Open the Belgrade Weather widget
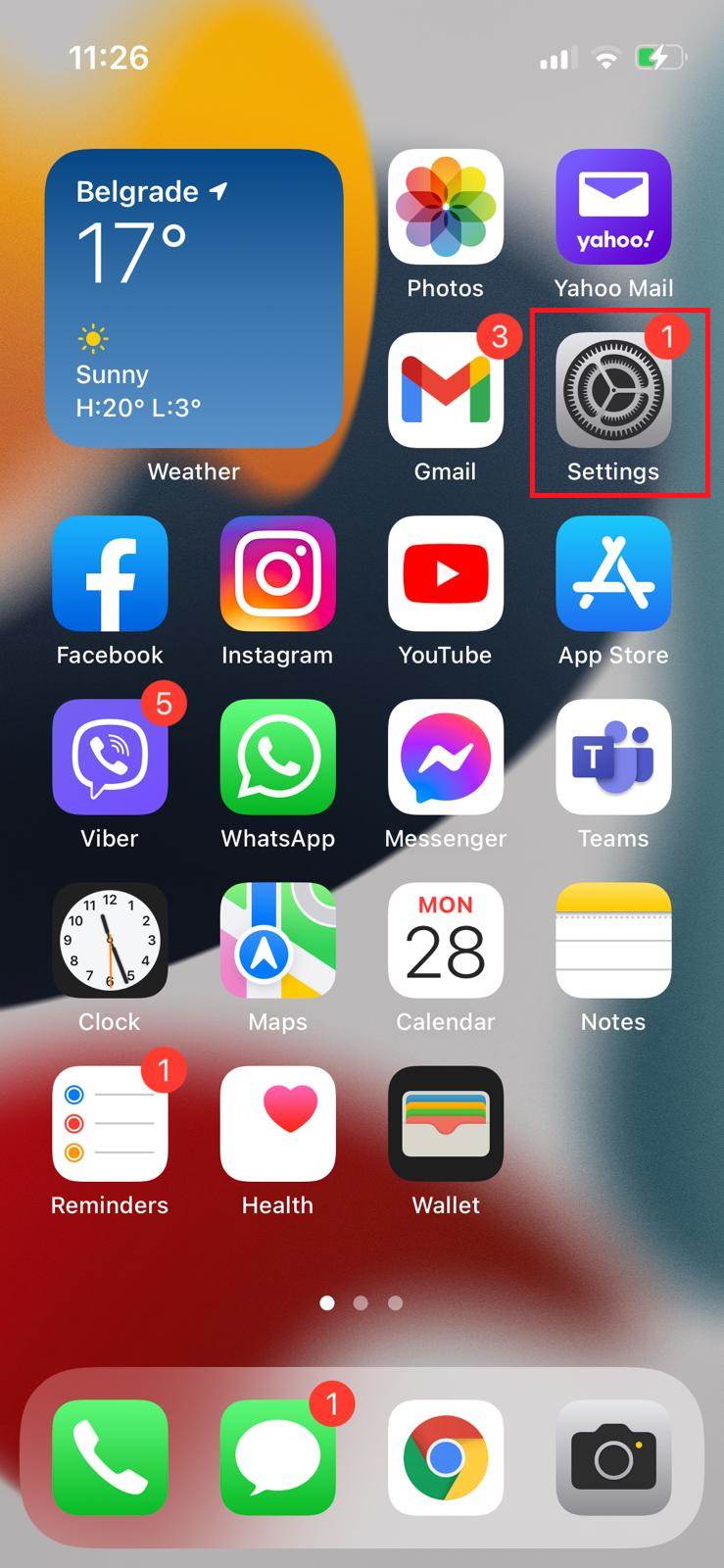Image resolution: width=724 pixels, height=1568 pixels. [x=194, y=298]
